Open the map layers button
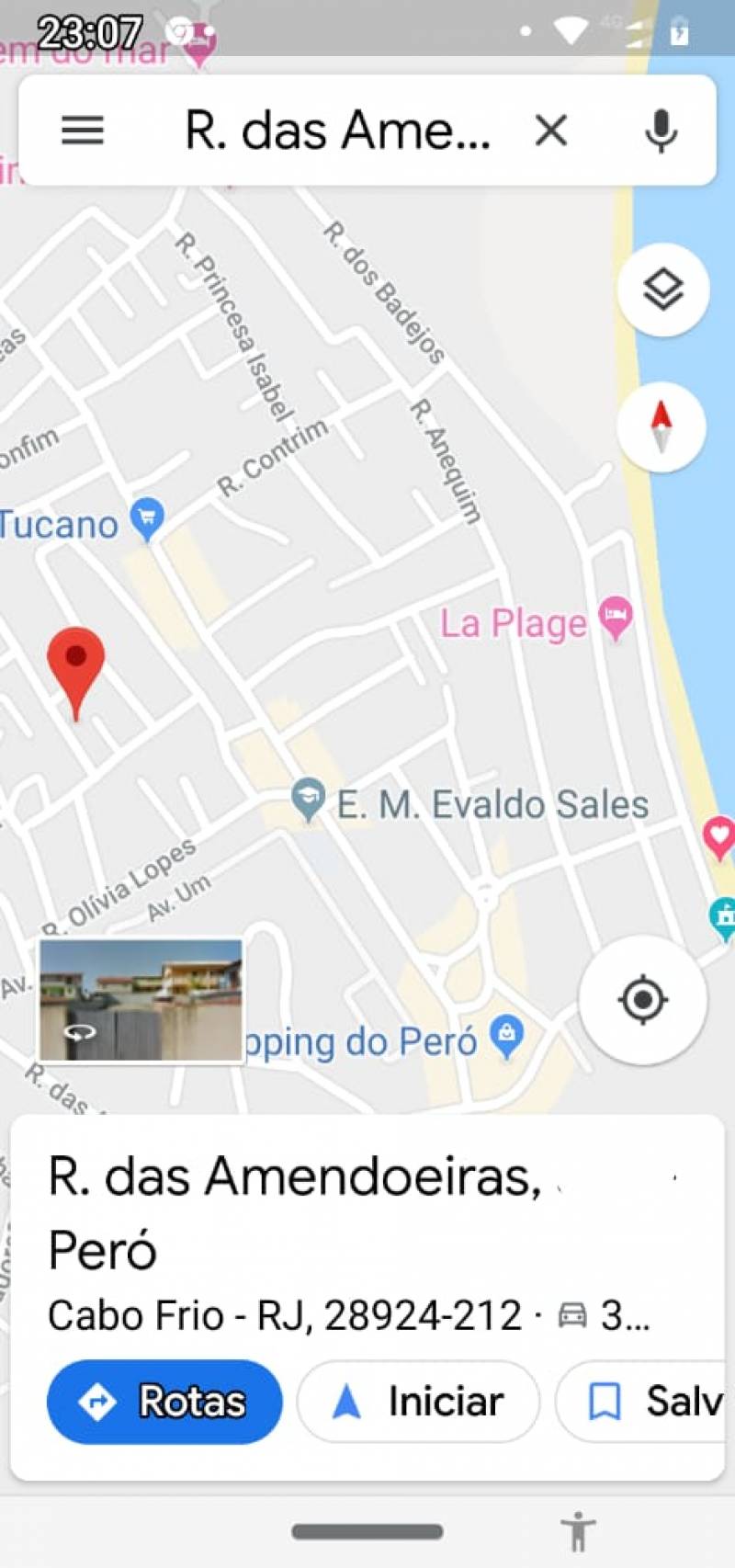This screenshot has width=735, height=1568. [662, 290]
